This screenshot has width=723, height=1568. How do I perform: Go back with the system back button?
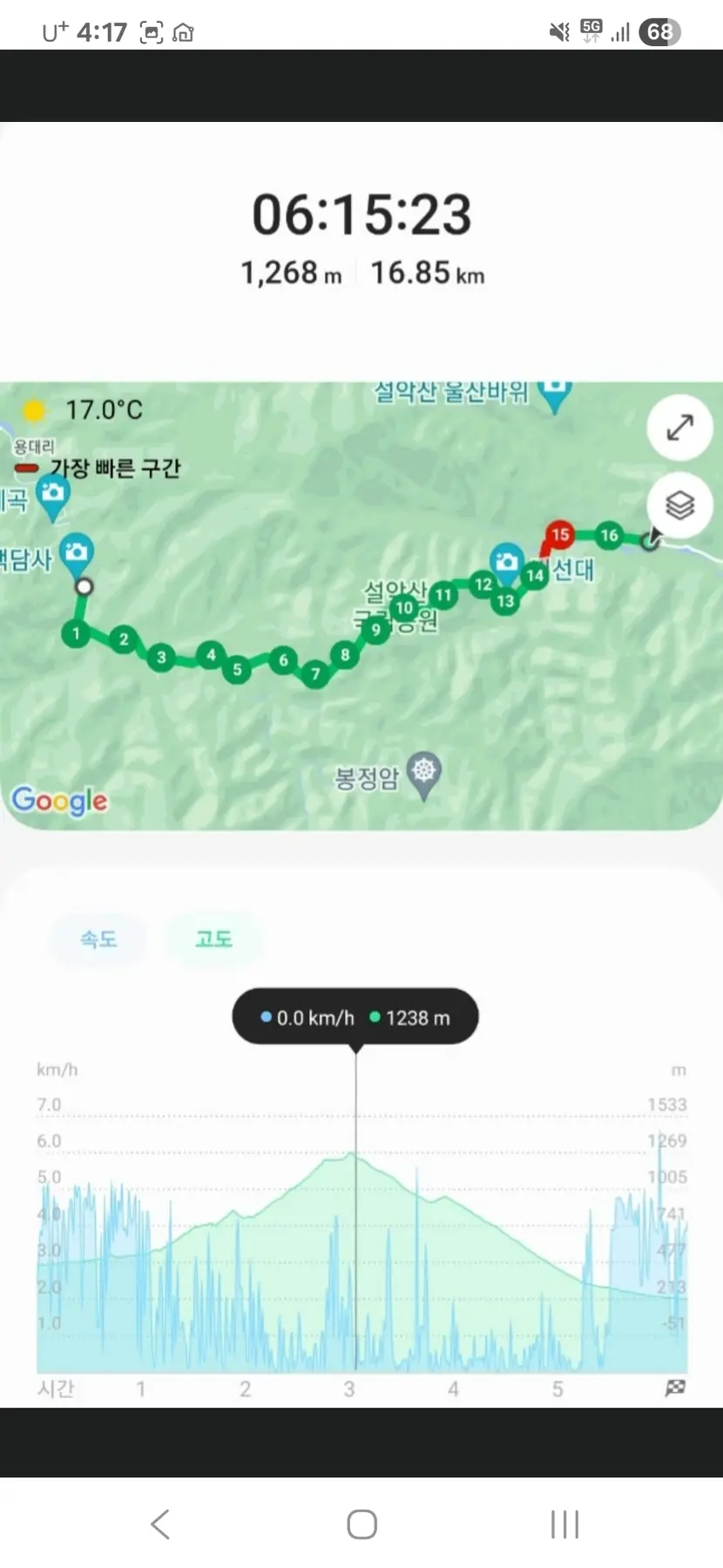[x=159, y=1524]
